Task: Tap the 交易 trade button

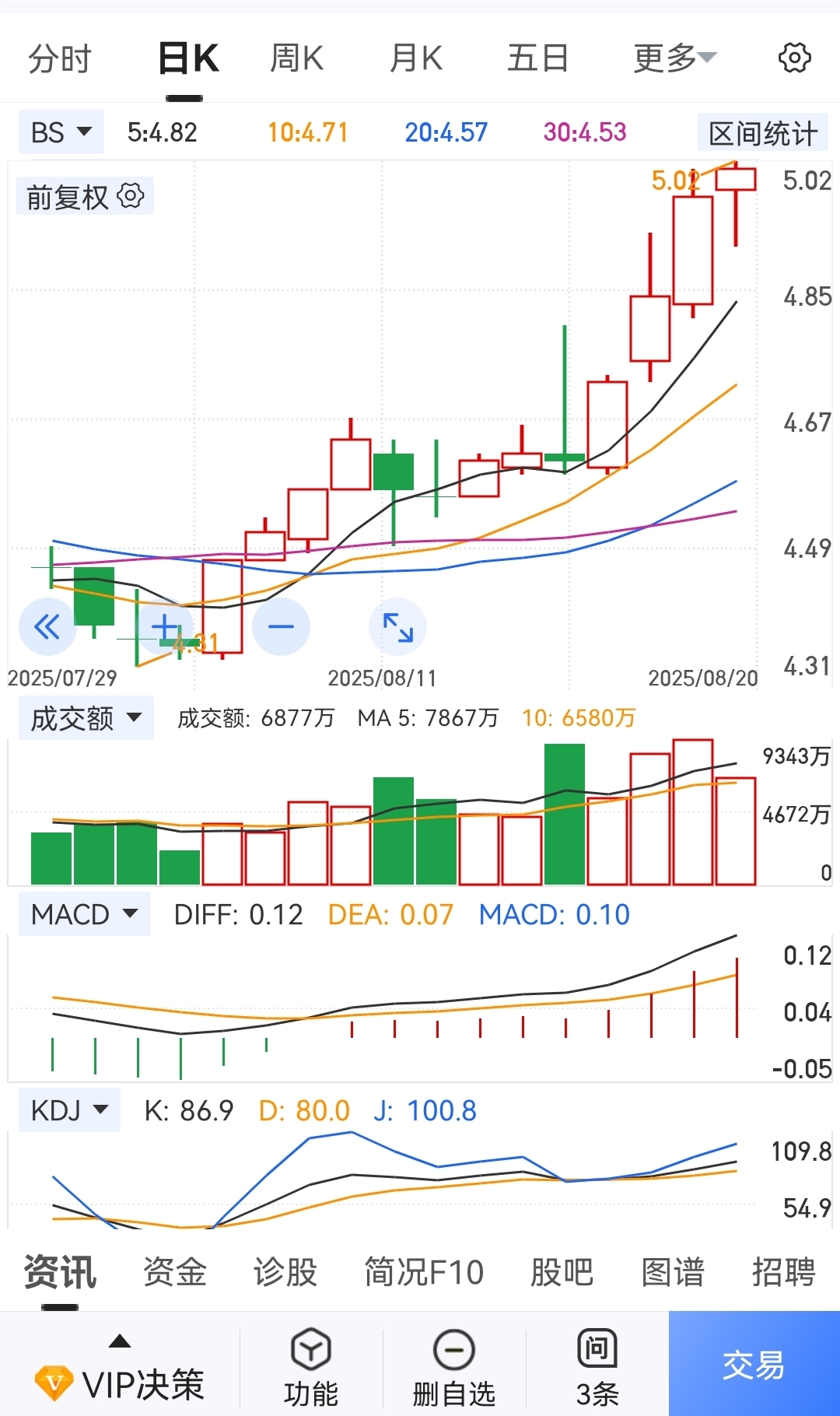Action: (754, 1364)
